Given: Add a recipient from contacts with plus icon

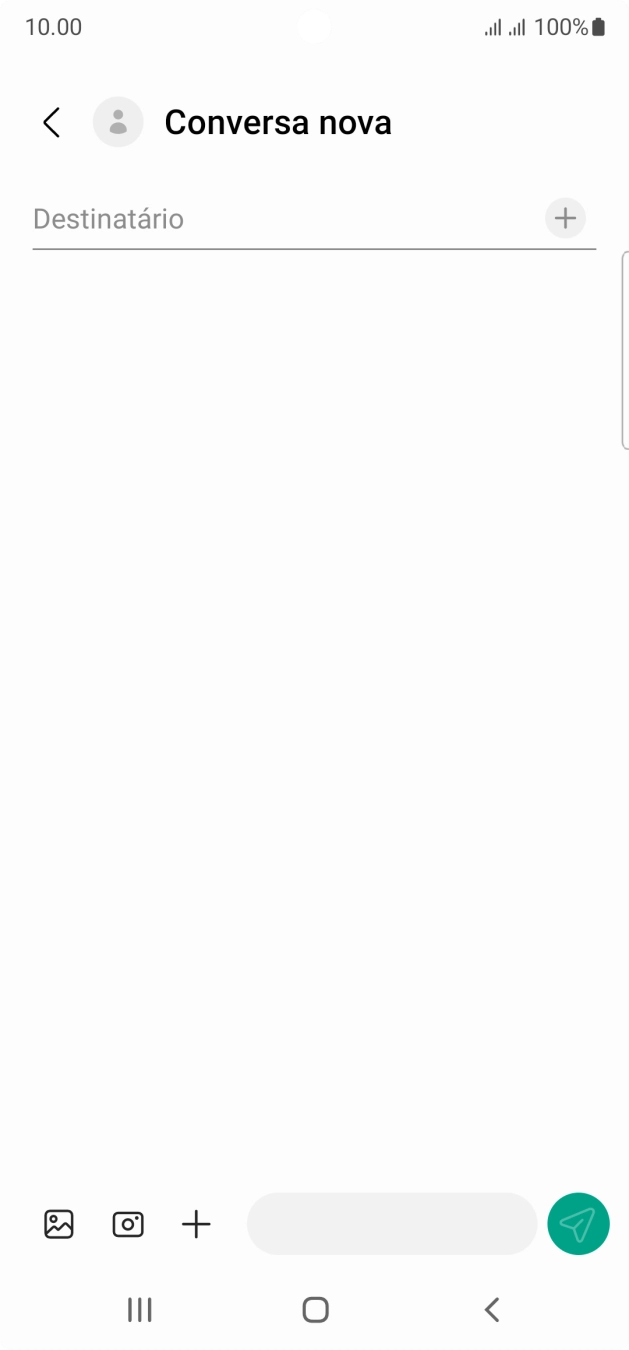Looking at the screenshot, I should point(565,218).
